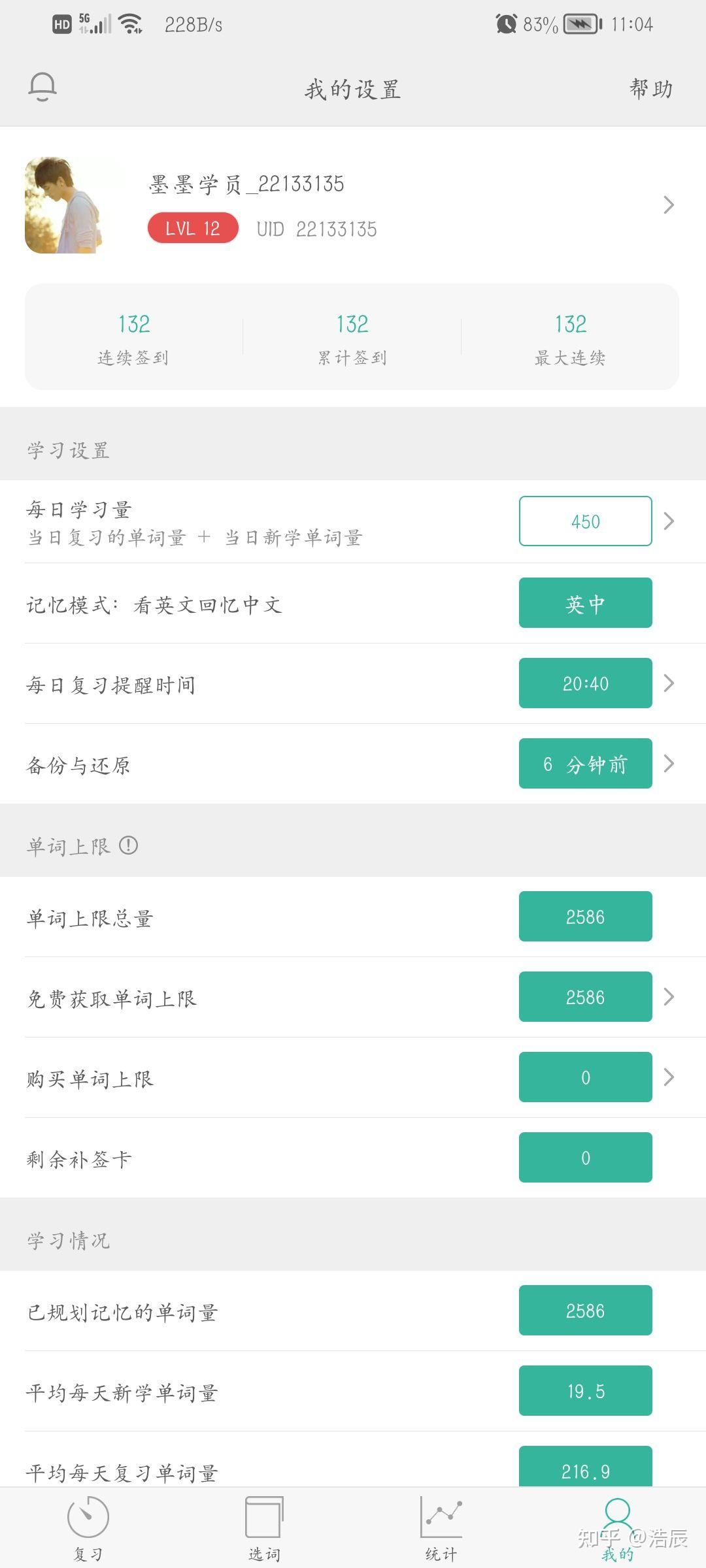The image size is (706, 1568).
Task: Open the 墨墨学员_22133135 profile row
Action: click(x=353, y=205)
